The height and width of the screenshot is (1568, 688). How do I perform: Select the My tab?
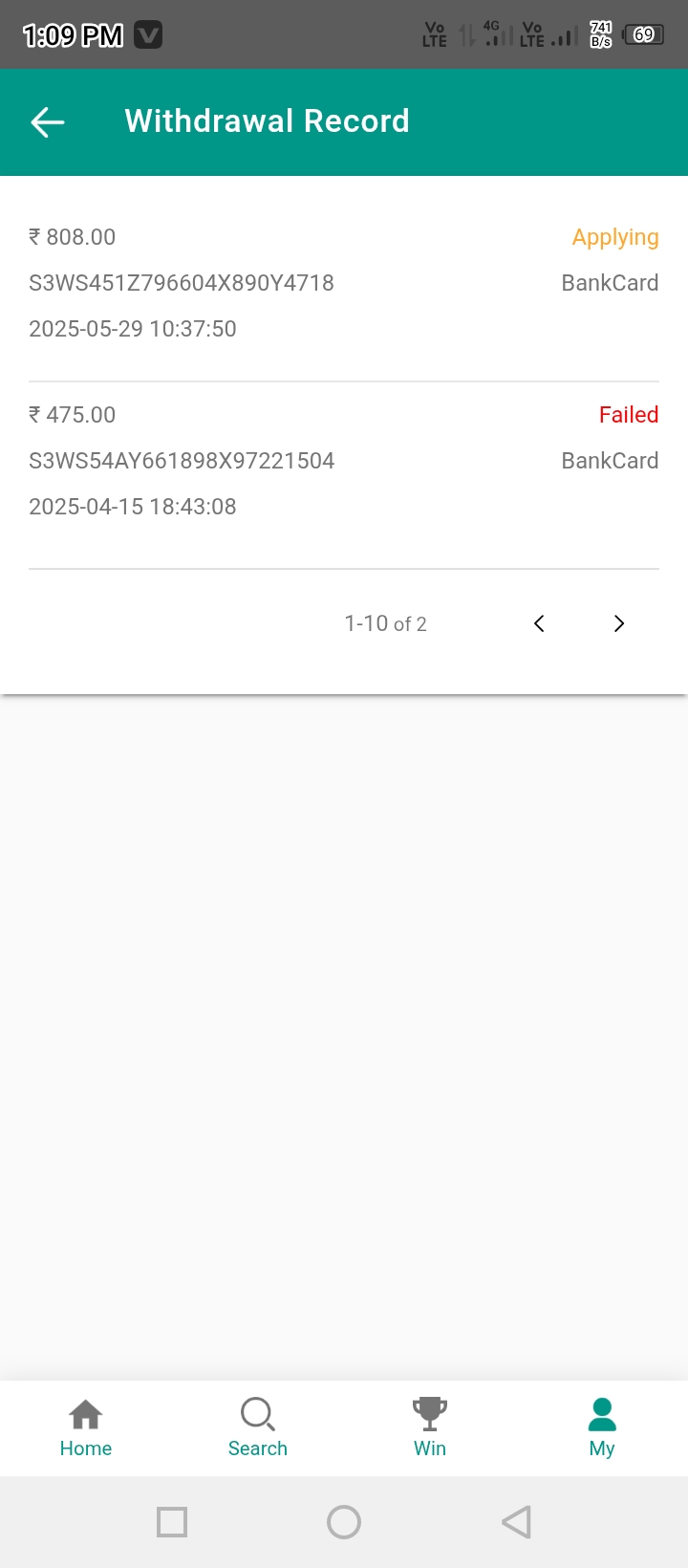(x=602, y=1427)
